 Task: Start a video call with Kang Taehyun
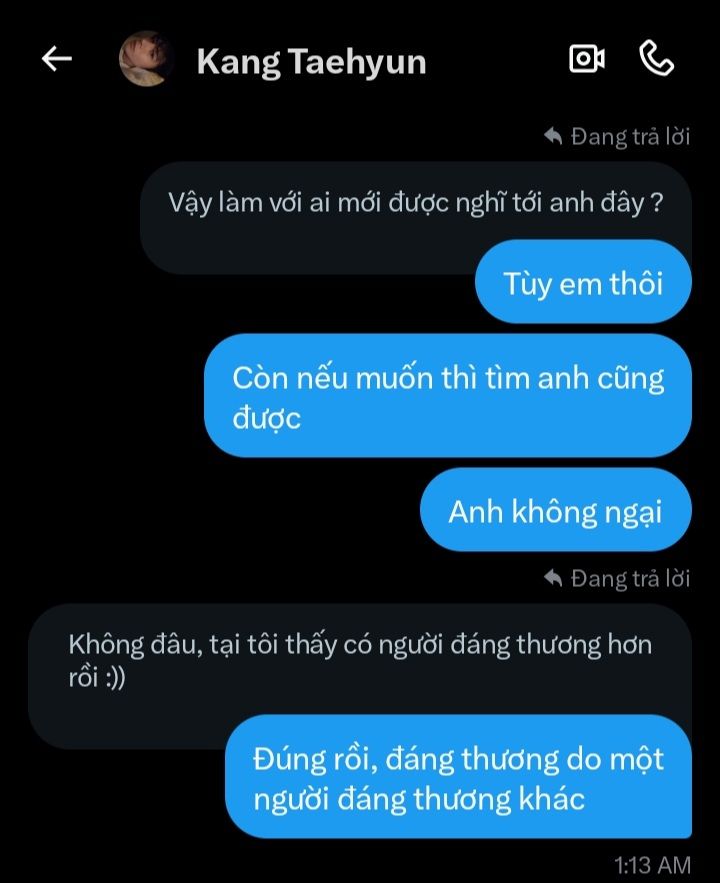(586, 60)
